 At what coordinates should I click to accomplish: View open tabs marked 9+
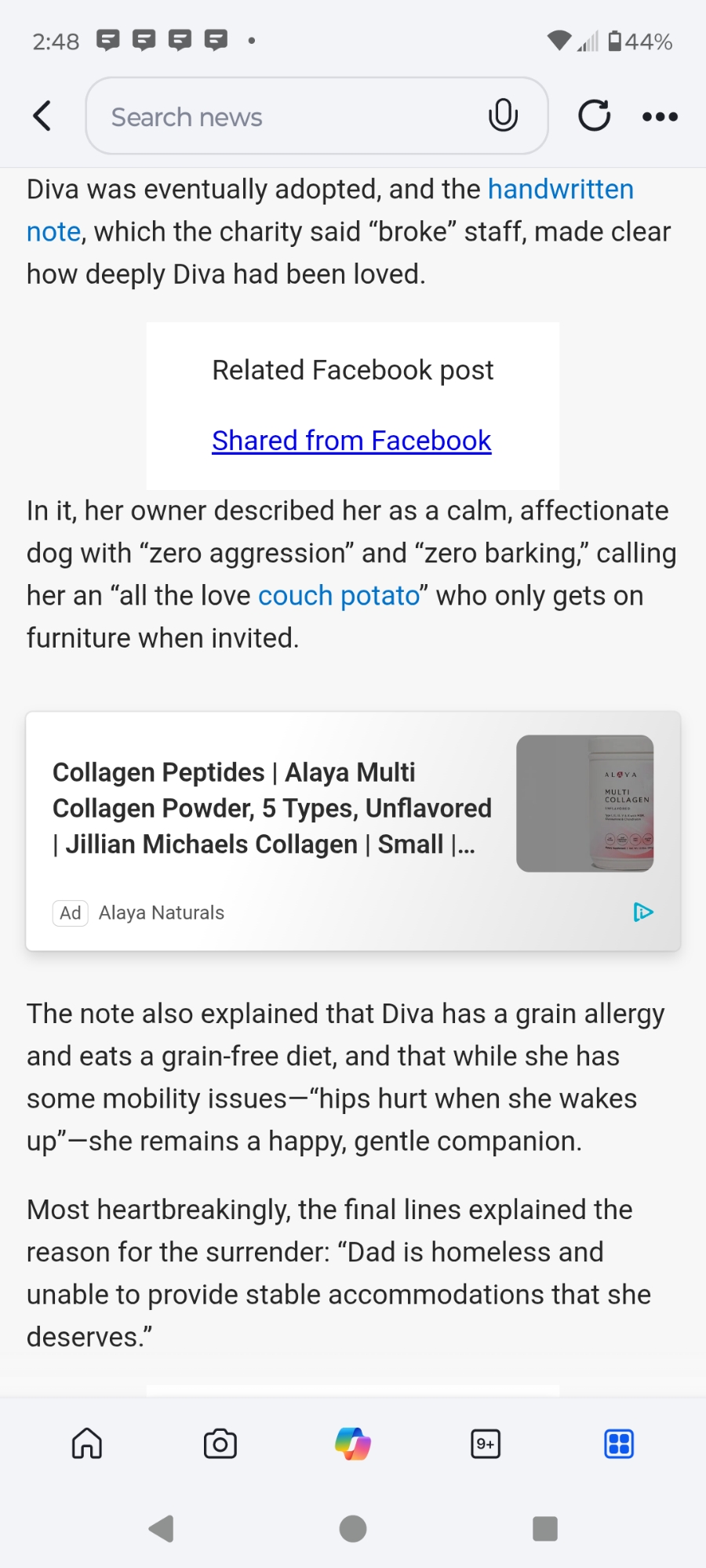pyautogui.click(x=486, y=1443)
